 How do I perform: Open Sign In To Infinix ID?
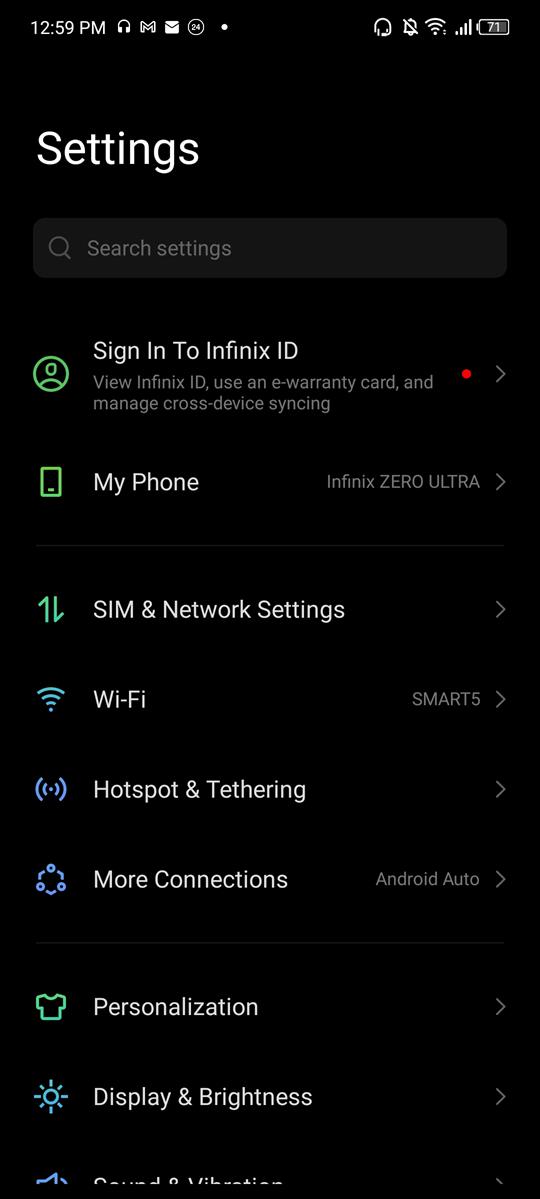click(x=270, y=375)
